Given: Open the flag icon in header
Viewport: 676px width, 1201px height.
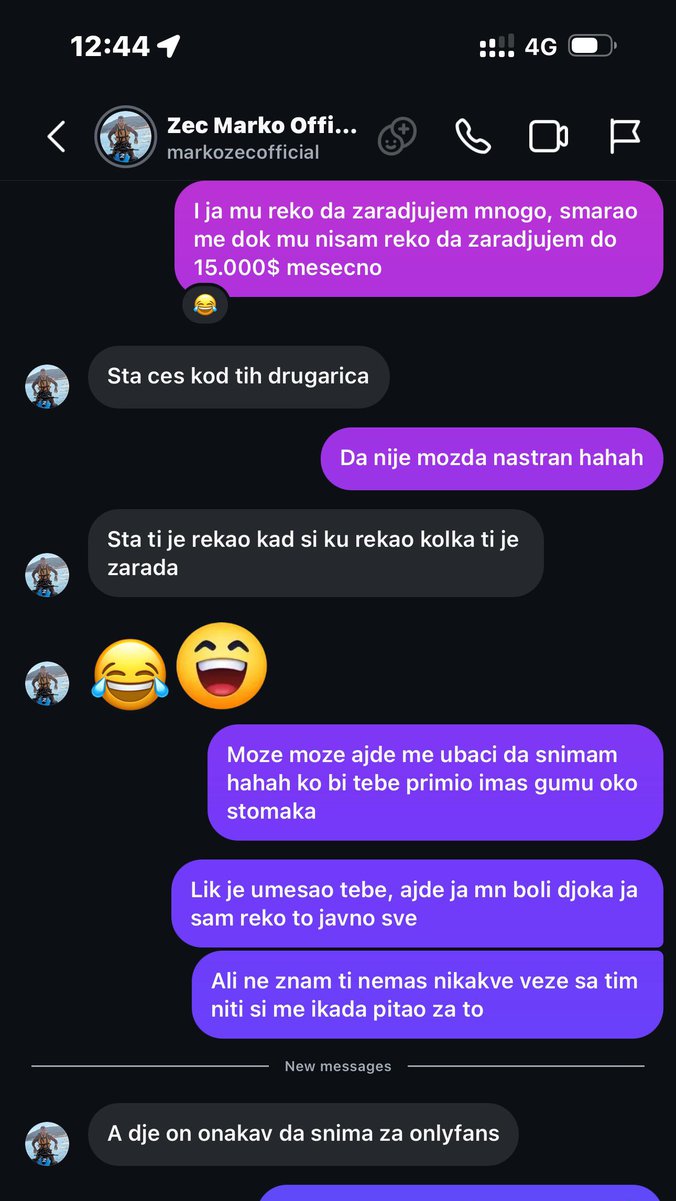Looking at the screenshot, I should tap(625, 137).
